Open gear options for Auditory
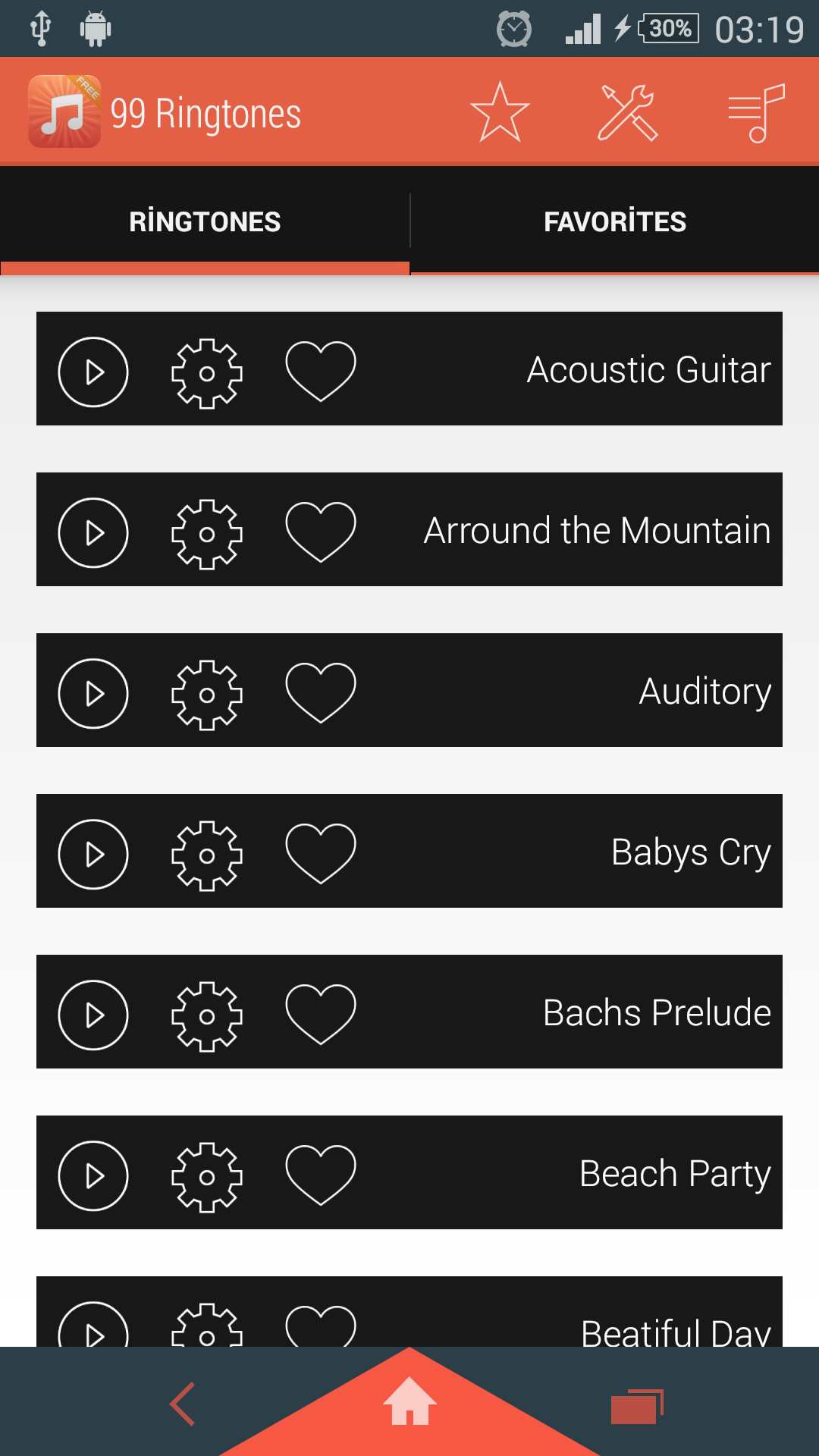This screenshot has height=1456, width=819. click(x=207, y=695)
